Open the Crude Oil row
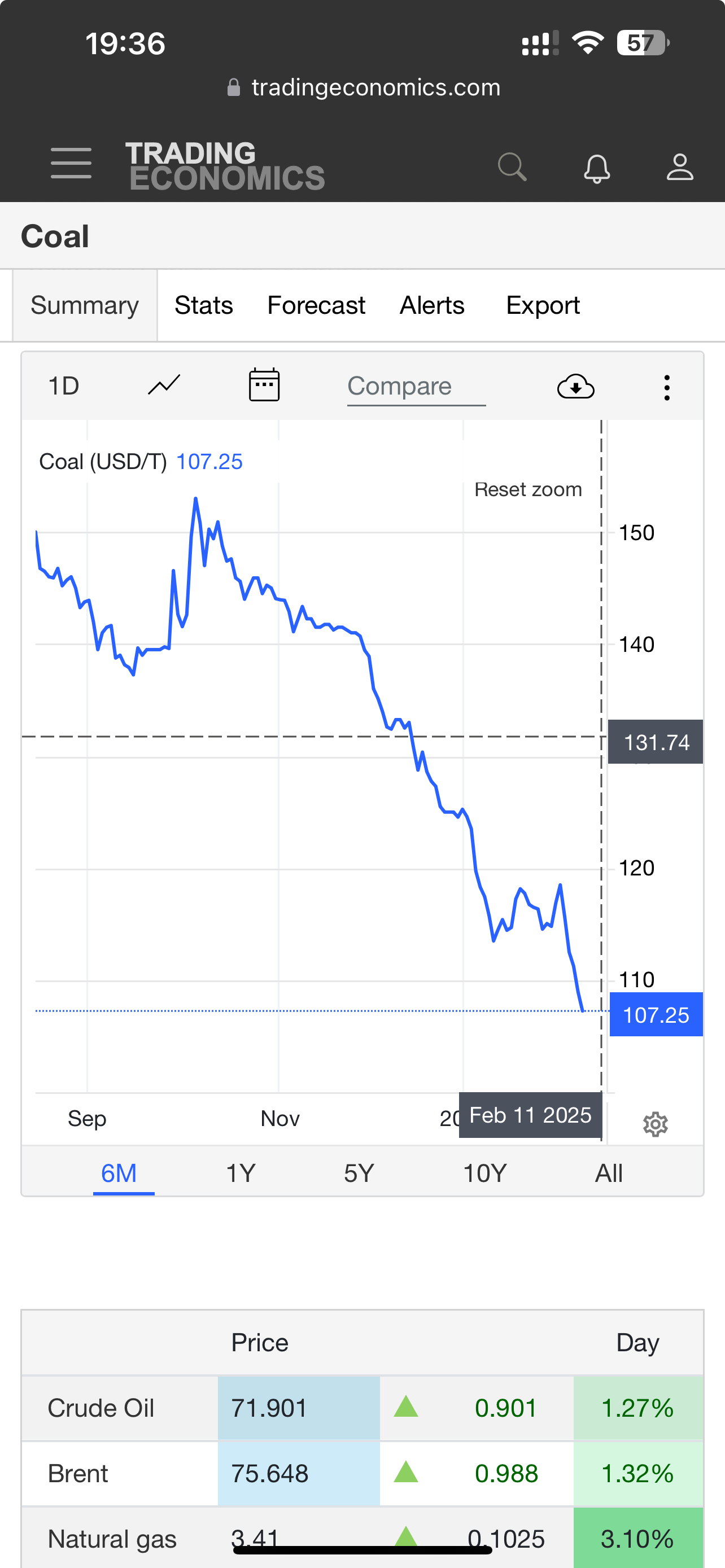 [101, 1408]
